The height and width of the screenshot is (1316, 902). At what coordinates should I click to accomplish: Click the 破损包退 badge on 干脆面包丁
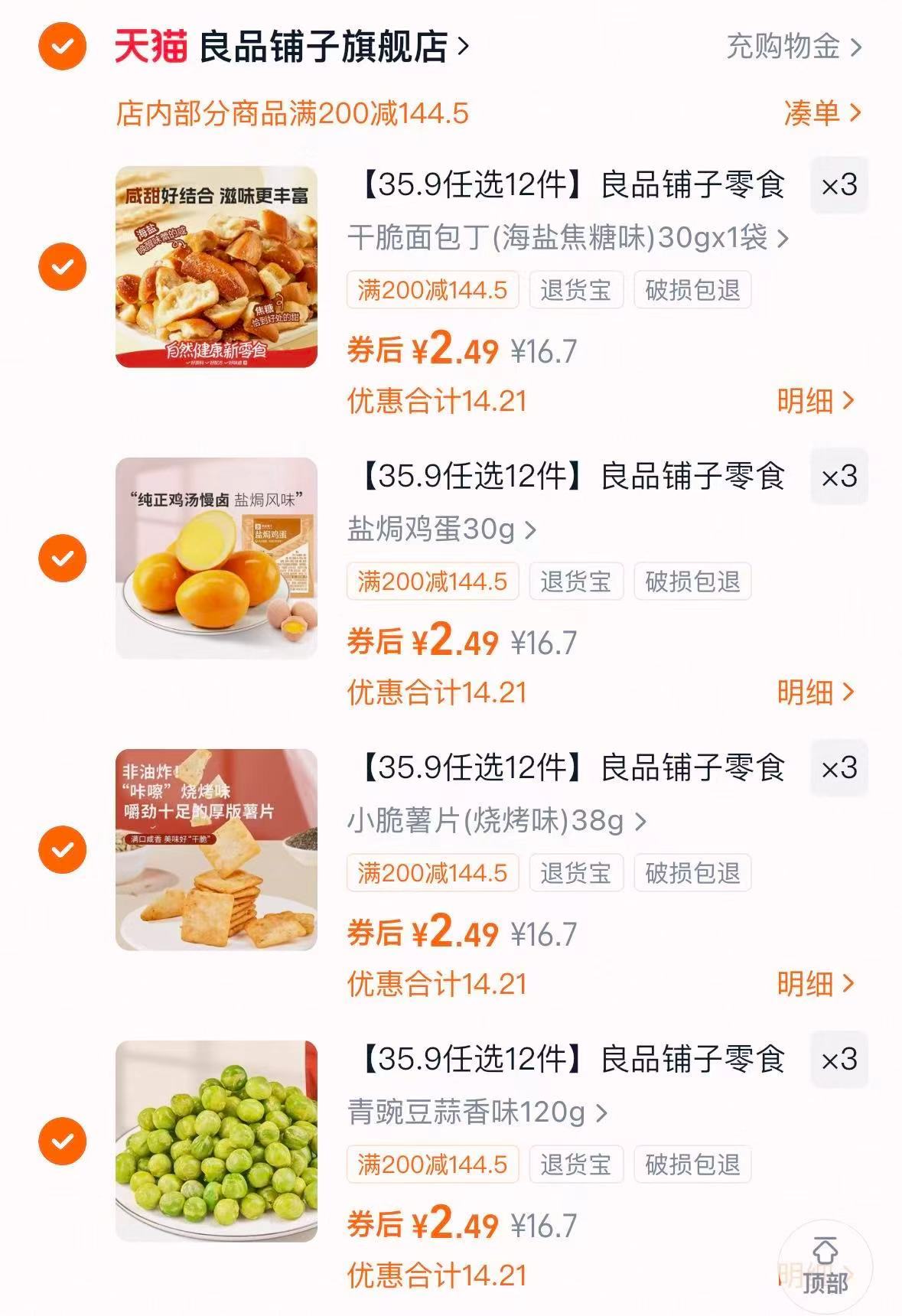click(692, 291)
